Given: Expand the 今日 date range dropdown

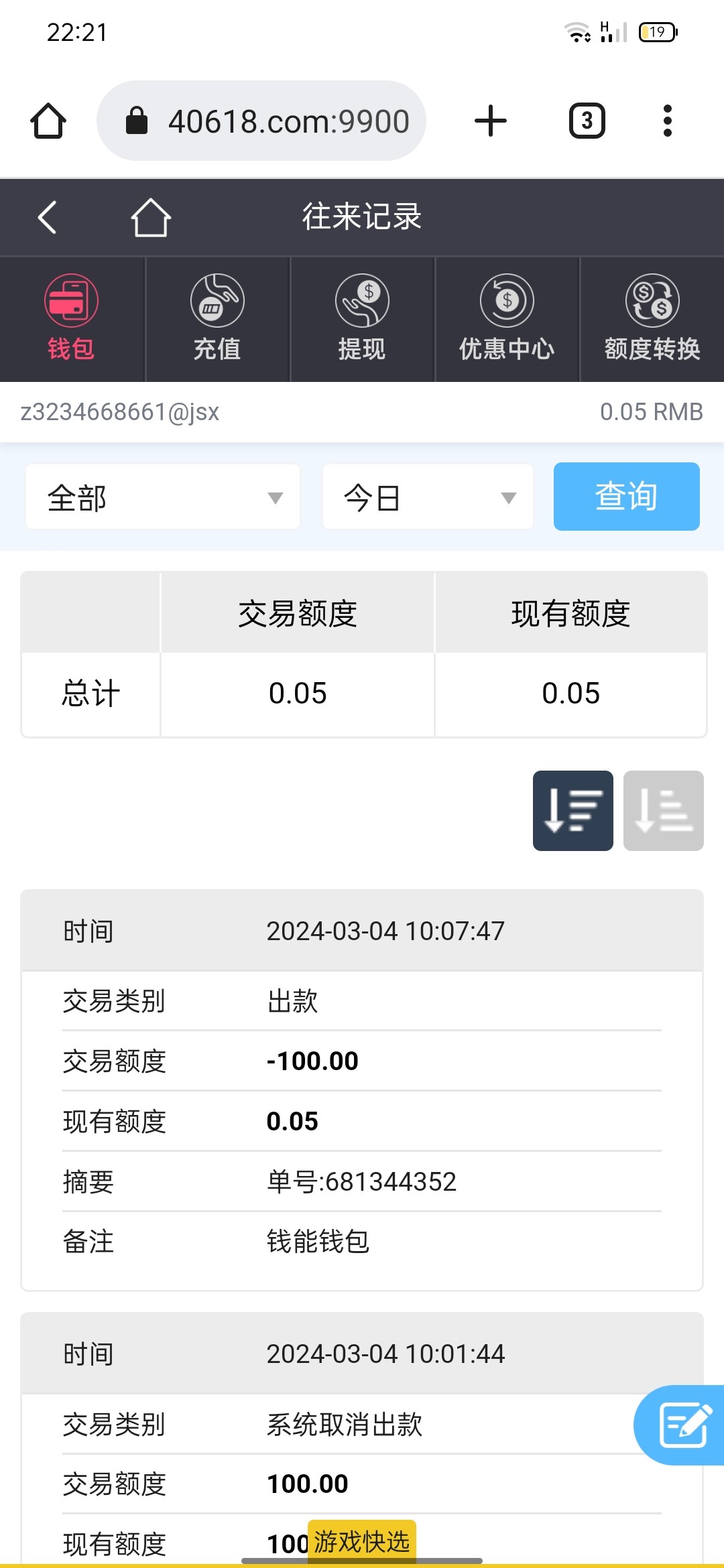Looking at the screenshot, I should pyautogui.click(x=428, y=497).
